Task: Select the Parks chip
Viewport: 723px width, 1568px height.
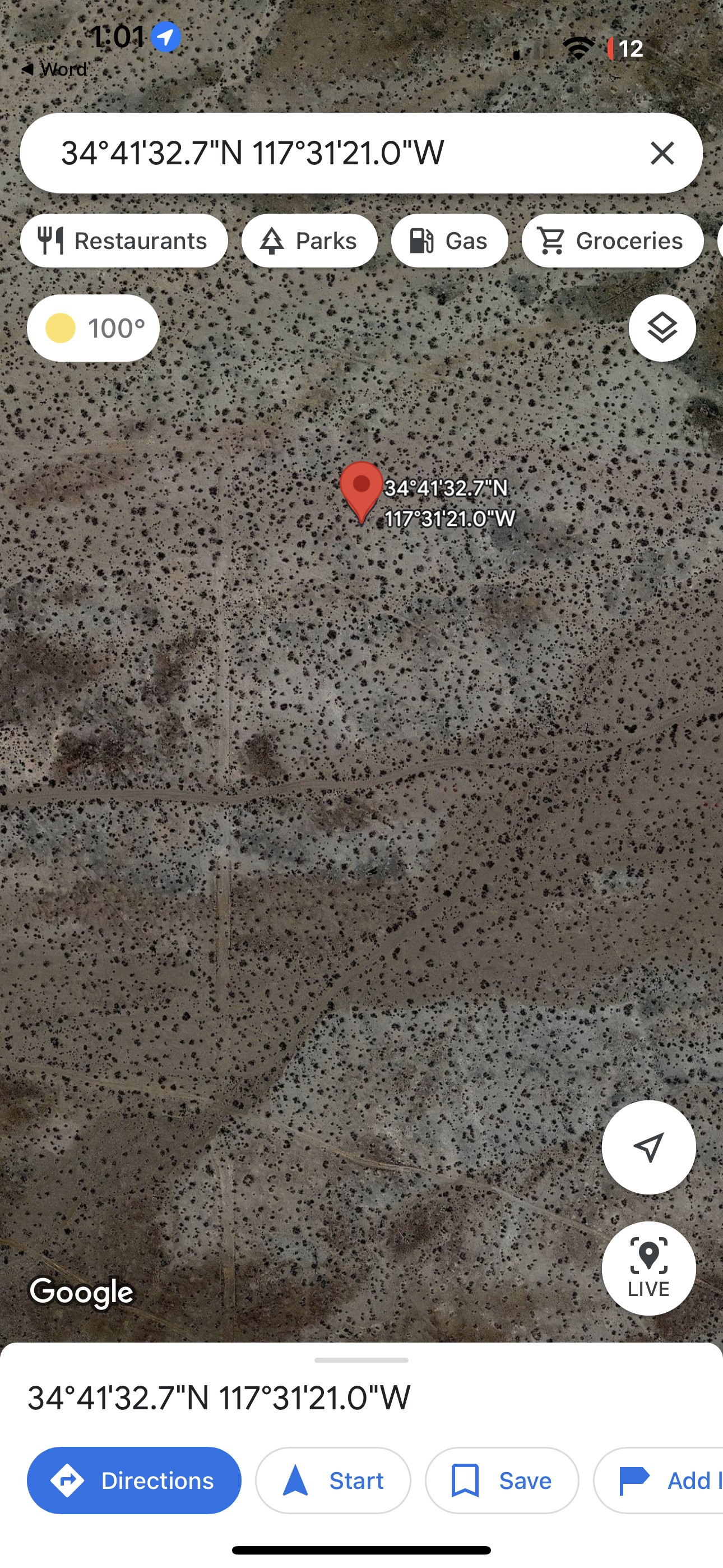Action: point(309,241)
